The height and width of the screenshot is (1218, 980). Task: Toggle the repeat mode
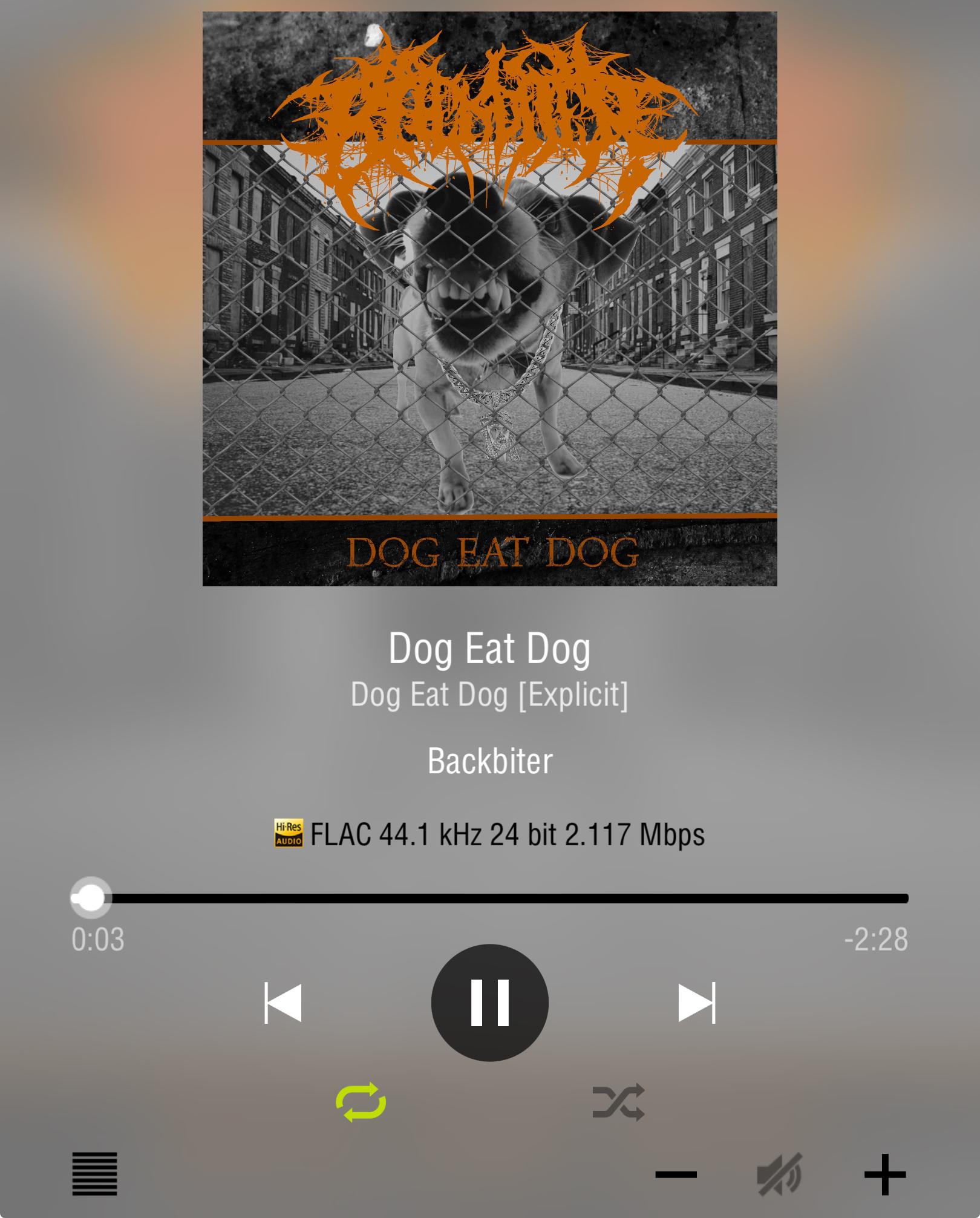pos(361,1102)
